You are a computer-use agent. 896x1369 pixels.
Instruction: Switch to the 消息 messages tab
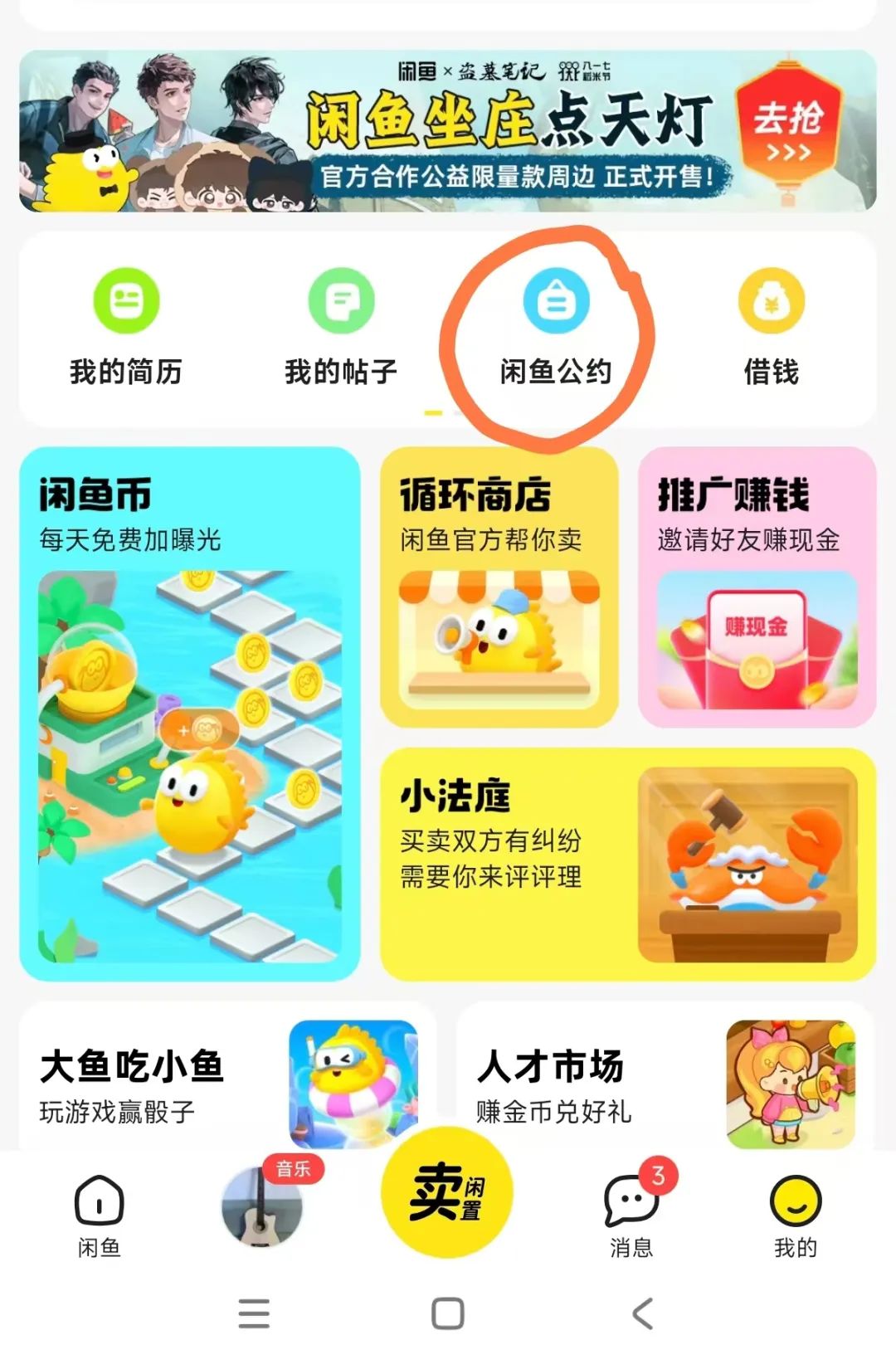point(632,1216)
